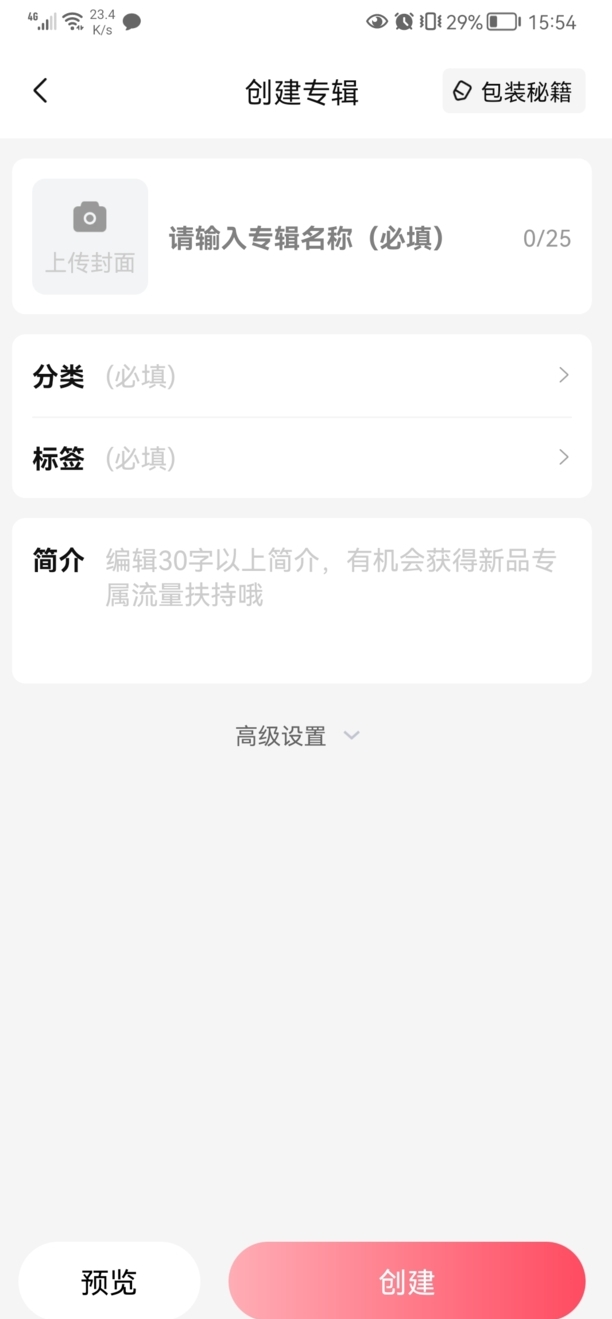The height and width of the screenshot is (1319, 612).
Task: Focus the album name field 请输入专辑名称
Action: point(340,238)
